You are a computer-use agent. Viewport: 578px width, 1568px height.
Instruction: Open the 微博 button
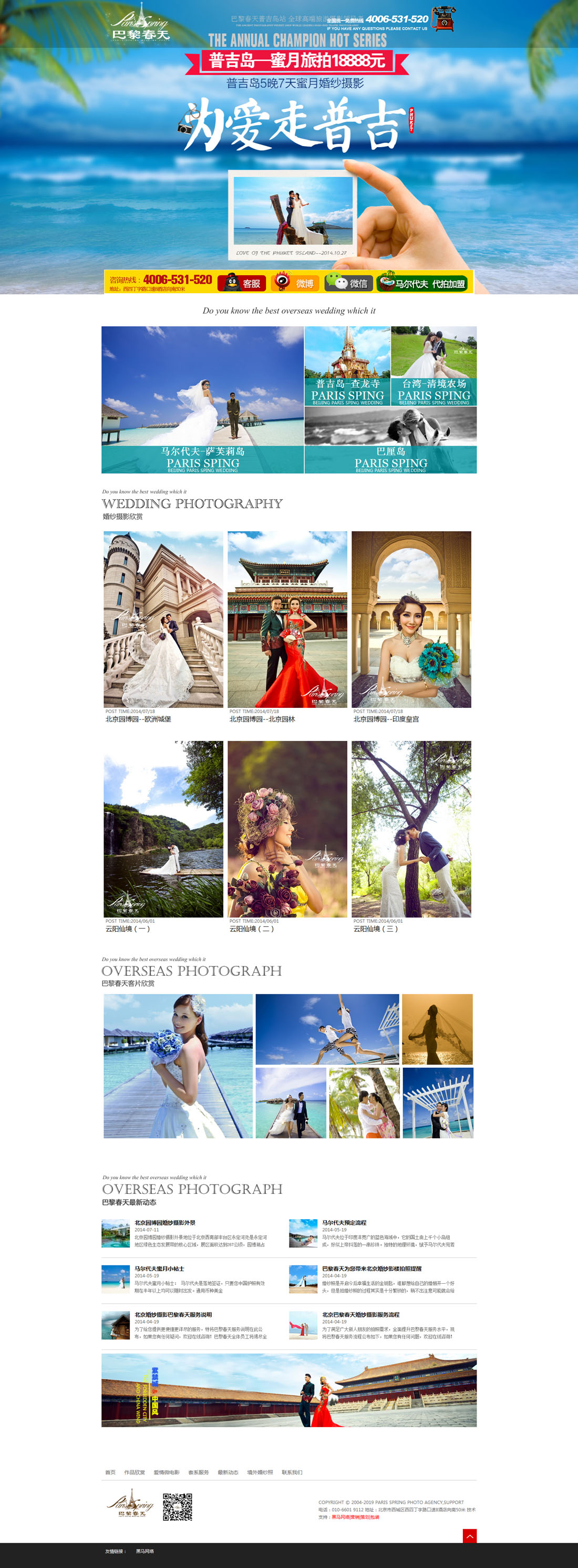pos(296,283)
